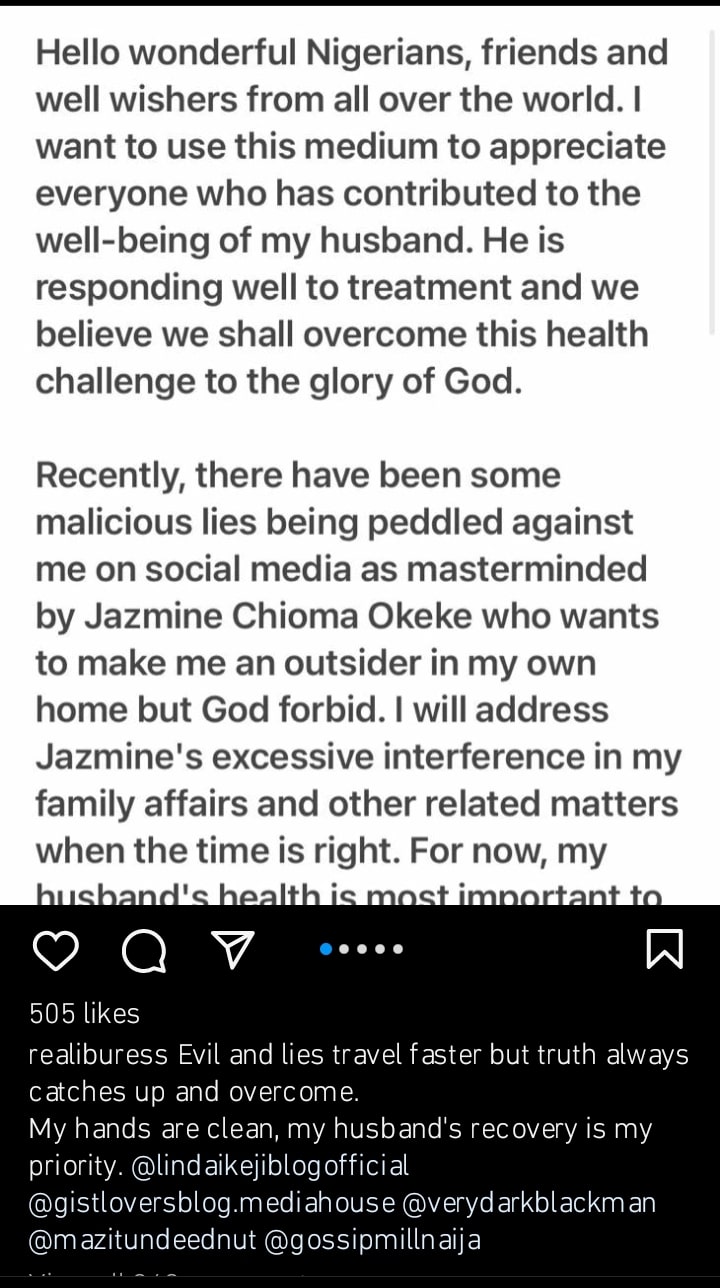This screenshot has width=720, height=1288.
Task: Open comments via the speech bubble icon
Action: [x=143, y=950]
